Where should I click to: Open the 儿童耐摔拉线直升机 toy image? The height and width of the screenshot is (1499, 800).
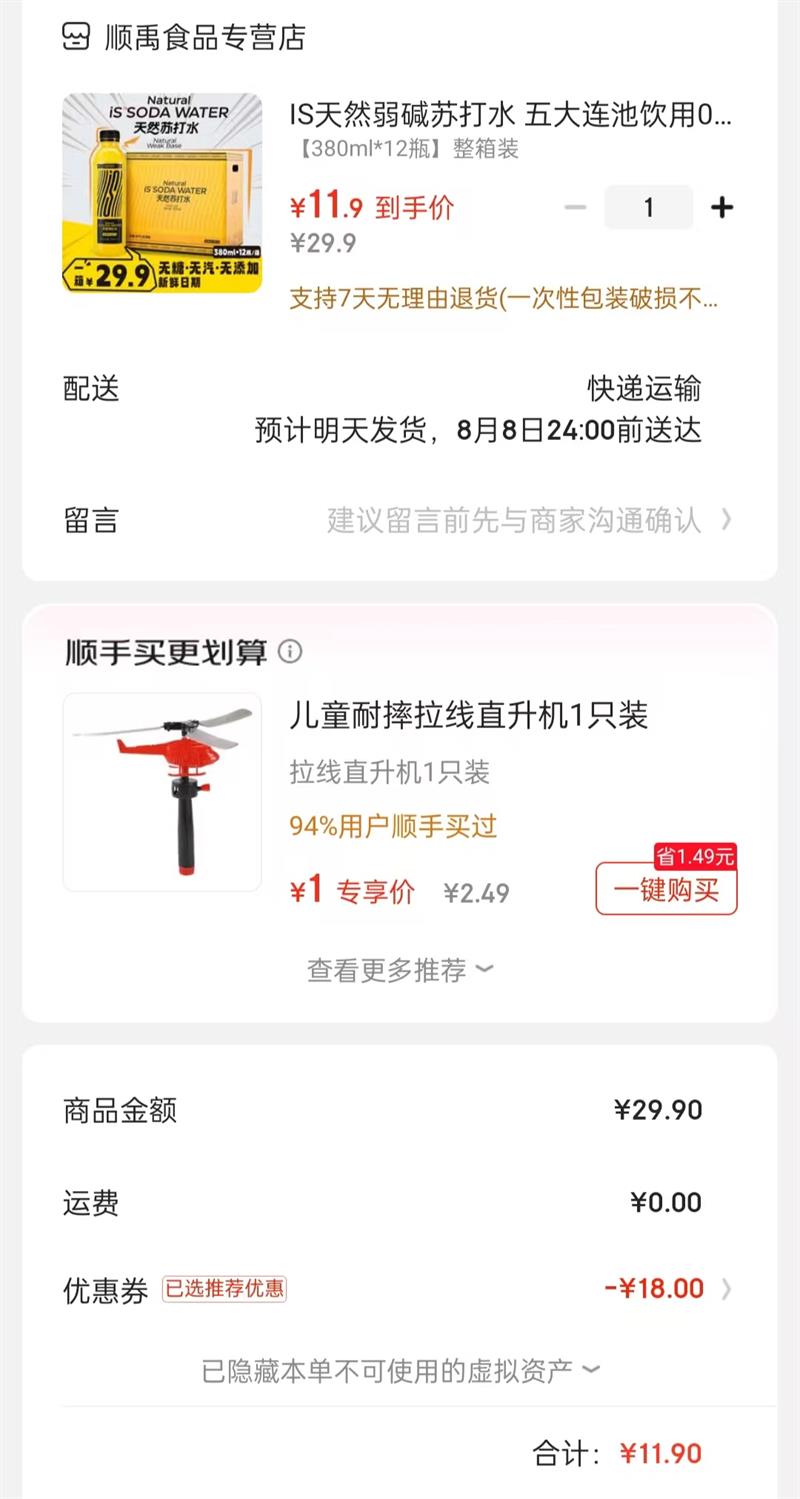tap(162, 791)
